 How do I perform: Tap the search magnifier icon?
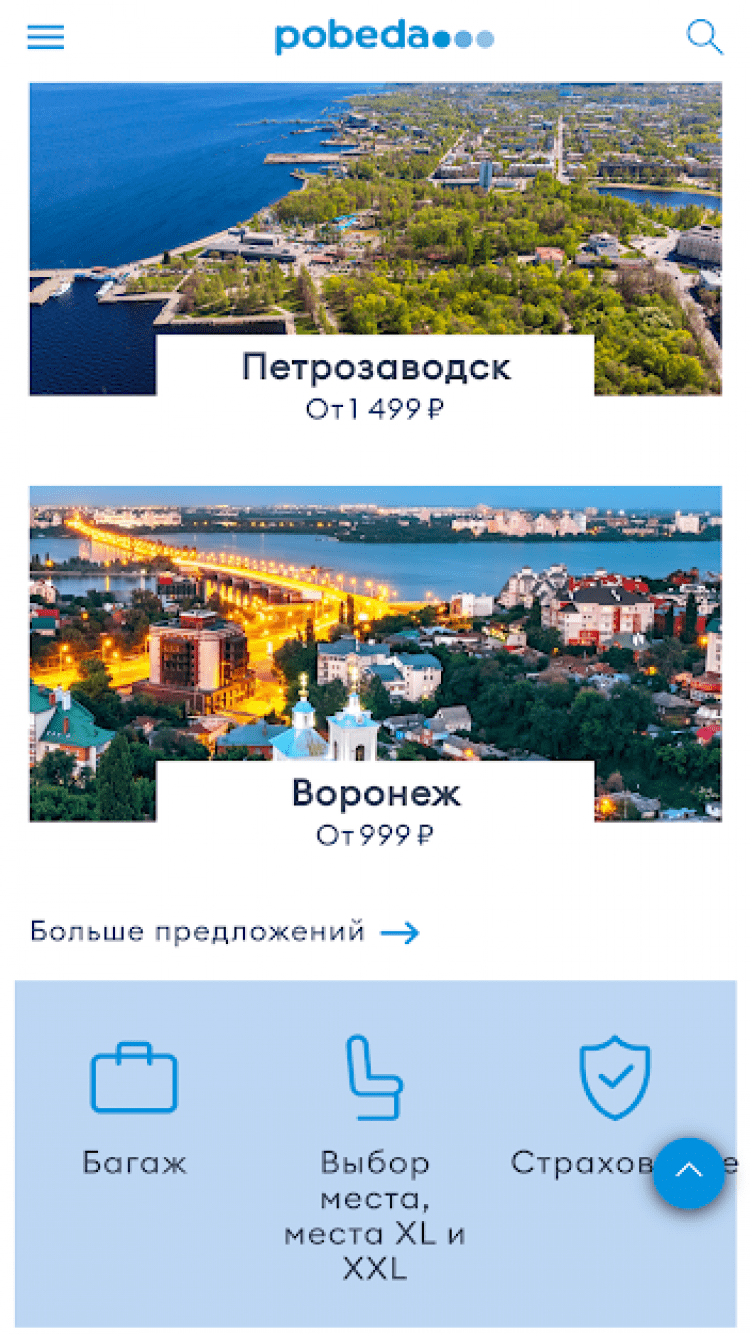point(704,38)
